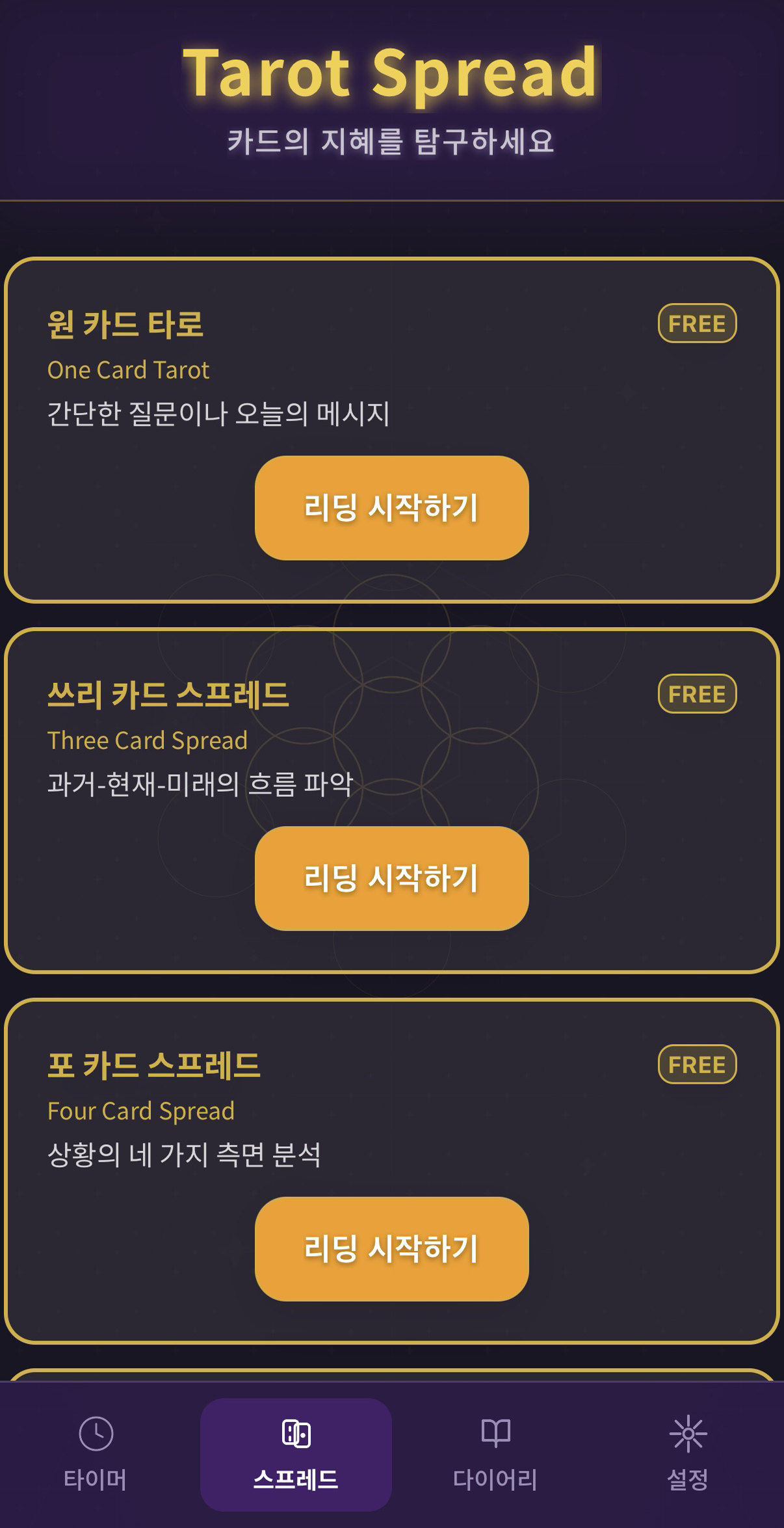
Task: Start the One Card Tarot reading
Action: pos(391,507)
